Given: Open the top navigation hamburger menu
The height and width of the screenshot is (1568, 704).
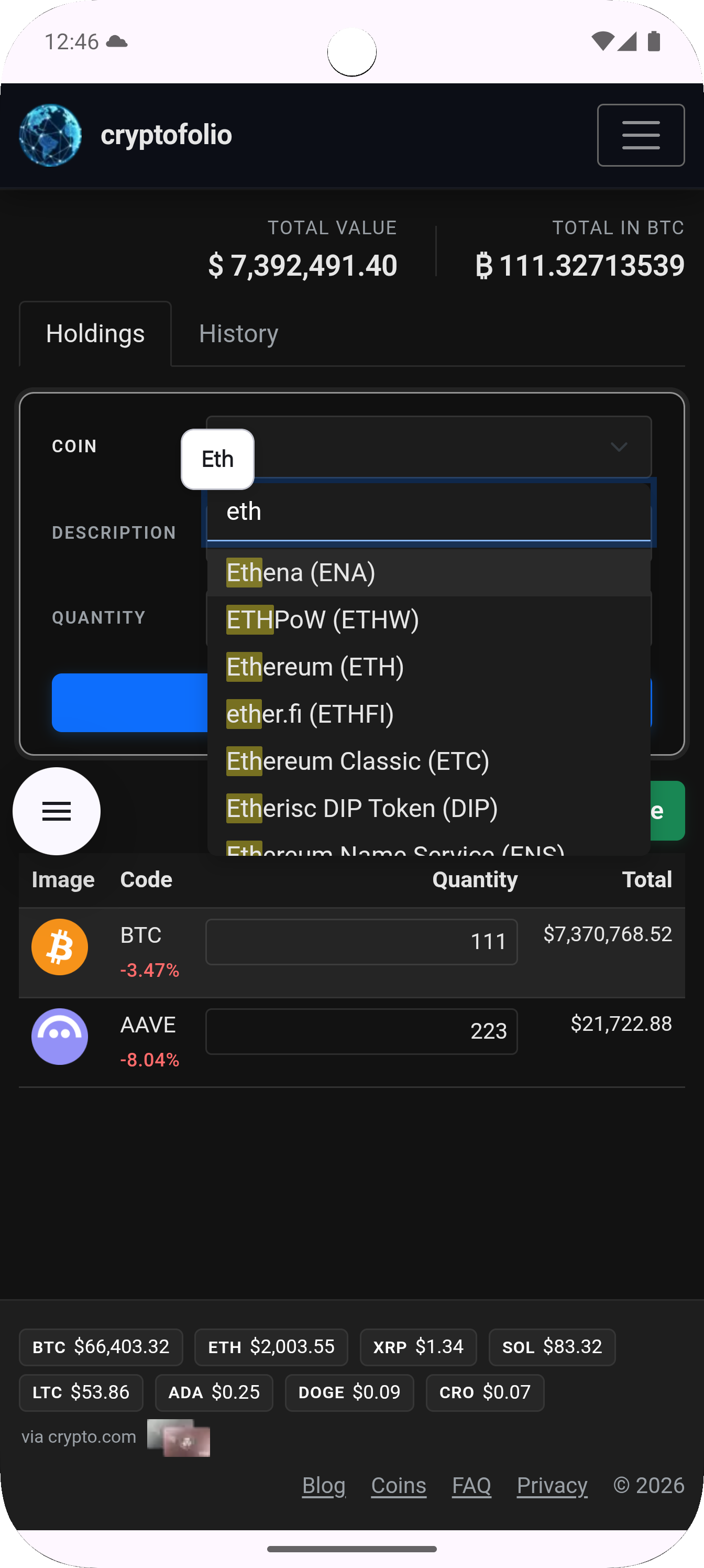Looking at the screenshot, I should point(640,135).
